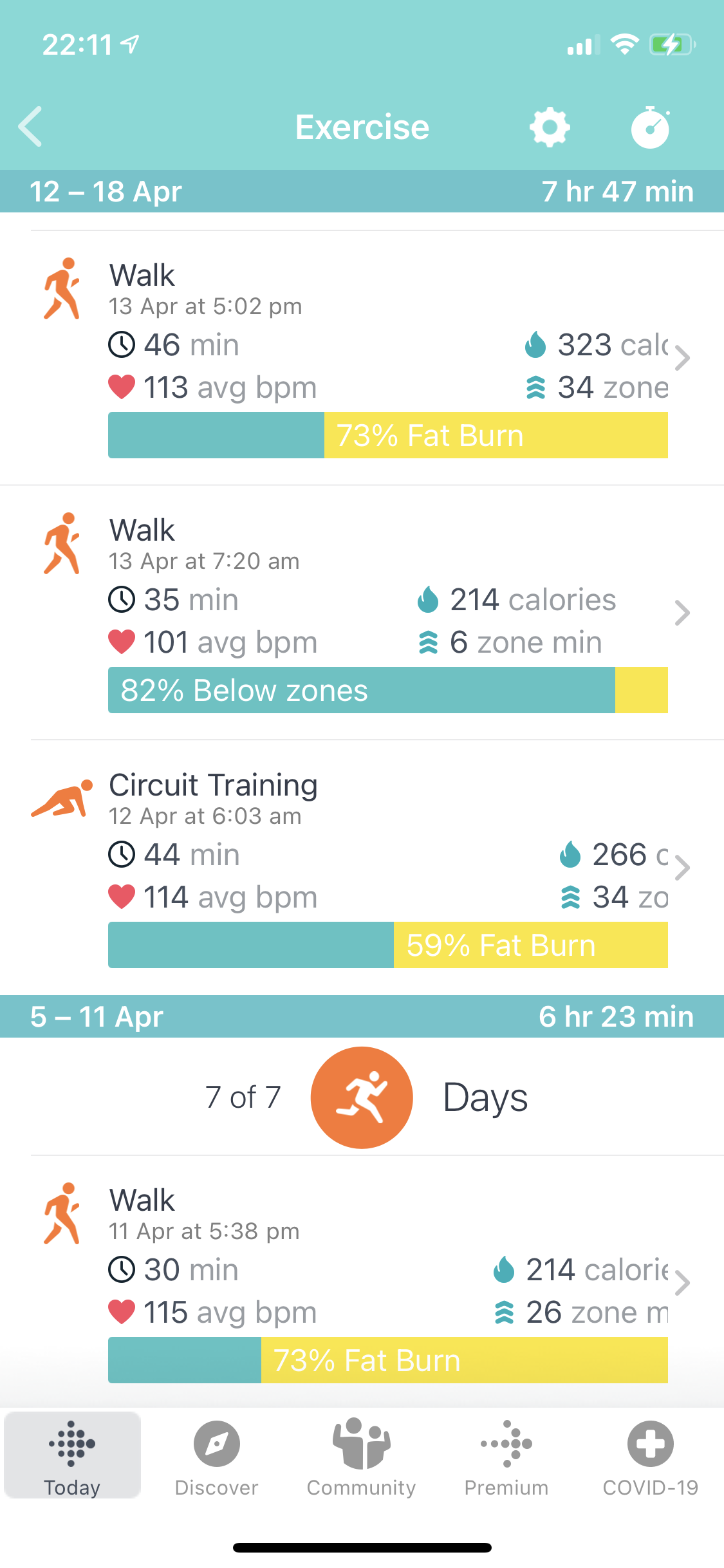Image resolution: width=724 pixels, height=1568 pixels.
Task: Open the Community icon
Action: coord(361,1444)
